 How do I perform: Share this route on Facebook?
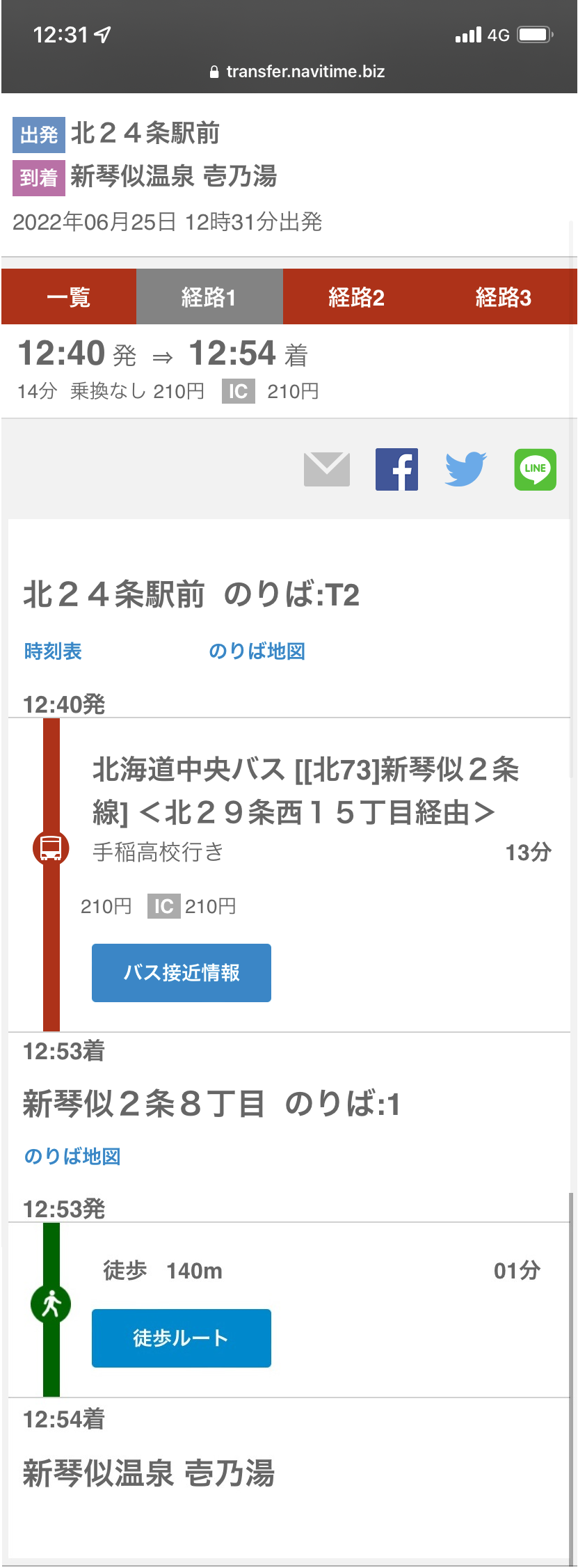[x=396, y=470]
